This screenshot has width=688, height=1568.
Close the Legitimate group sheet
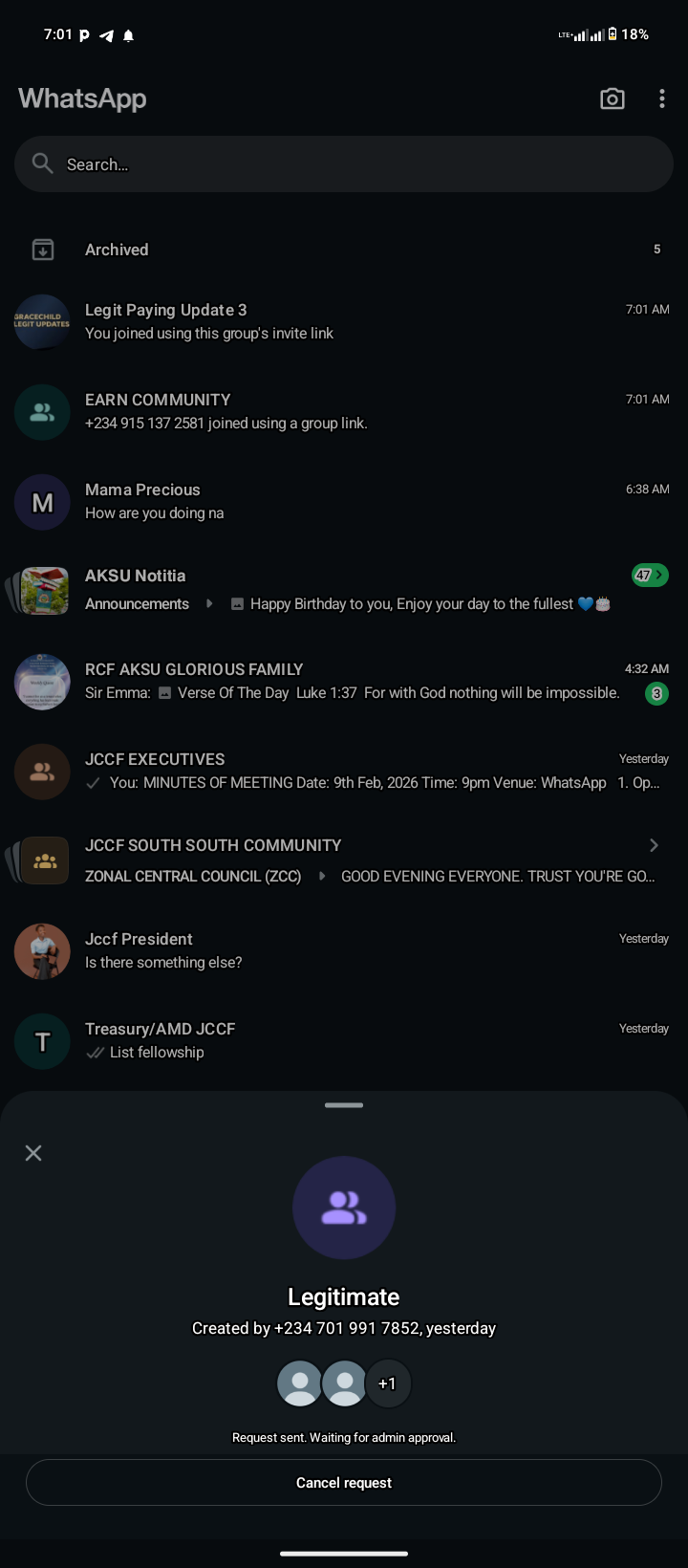33,1153
